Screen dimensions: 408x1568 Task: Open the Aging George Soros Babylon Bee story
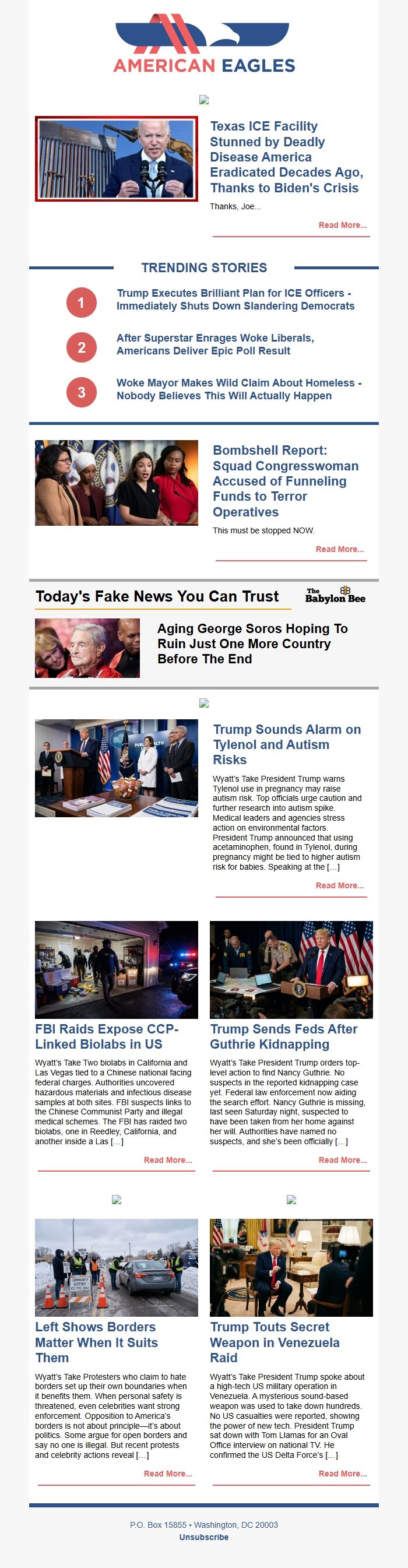coord(252,644)
